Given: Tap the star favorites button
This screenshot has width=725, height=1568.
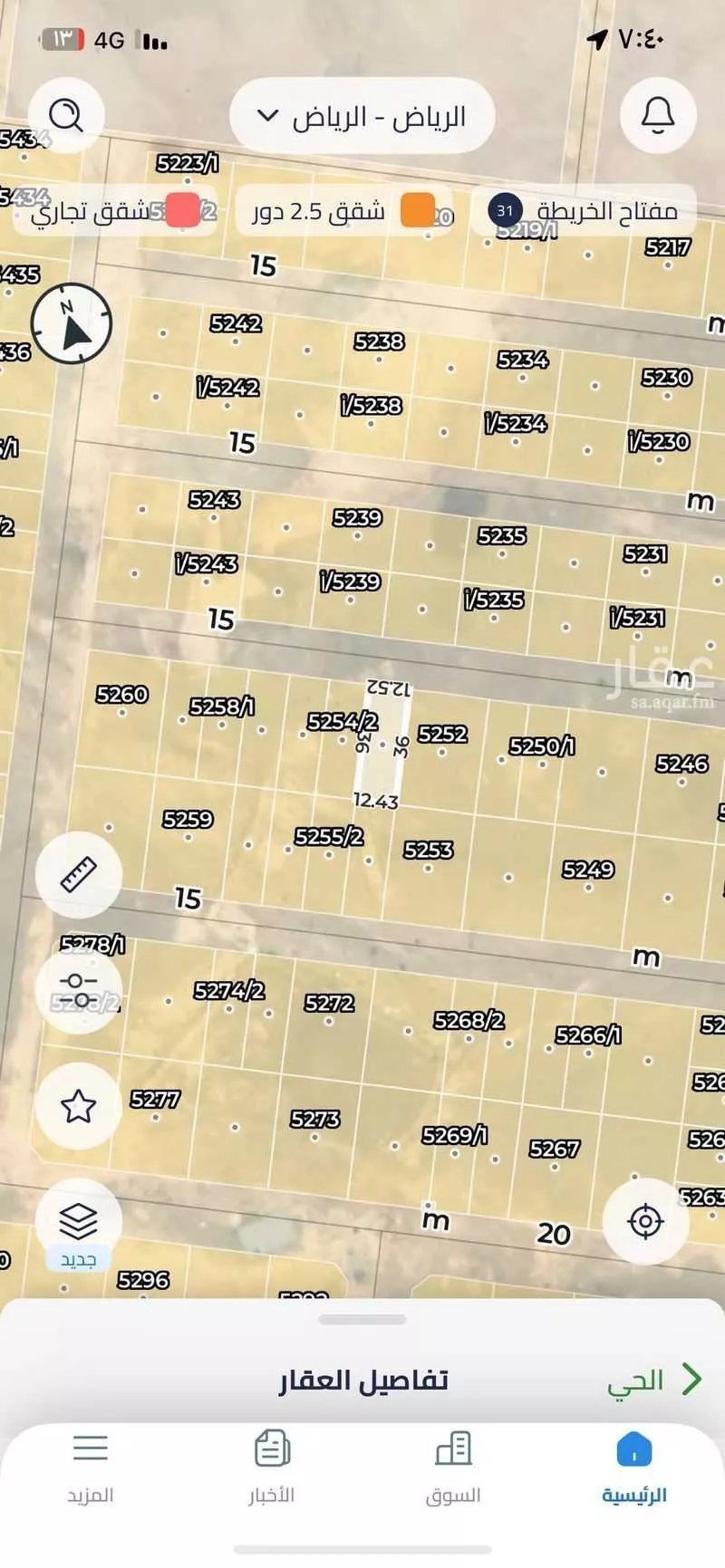Looking at the screenshot, I should click(x=78, y=1106).
